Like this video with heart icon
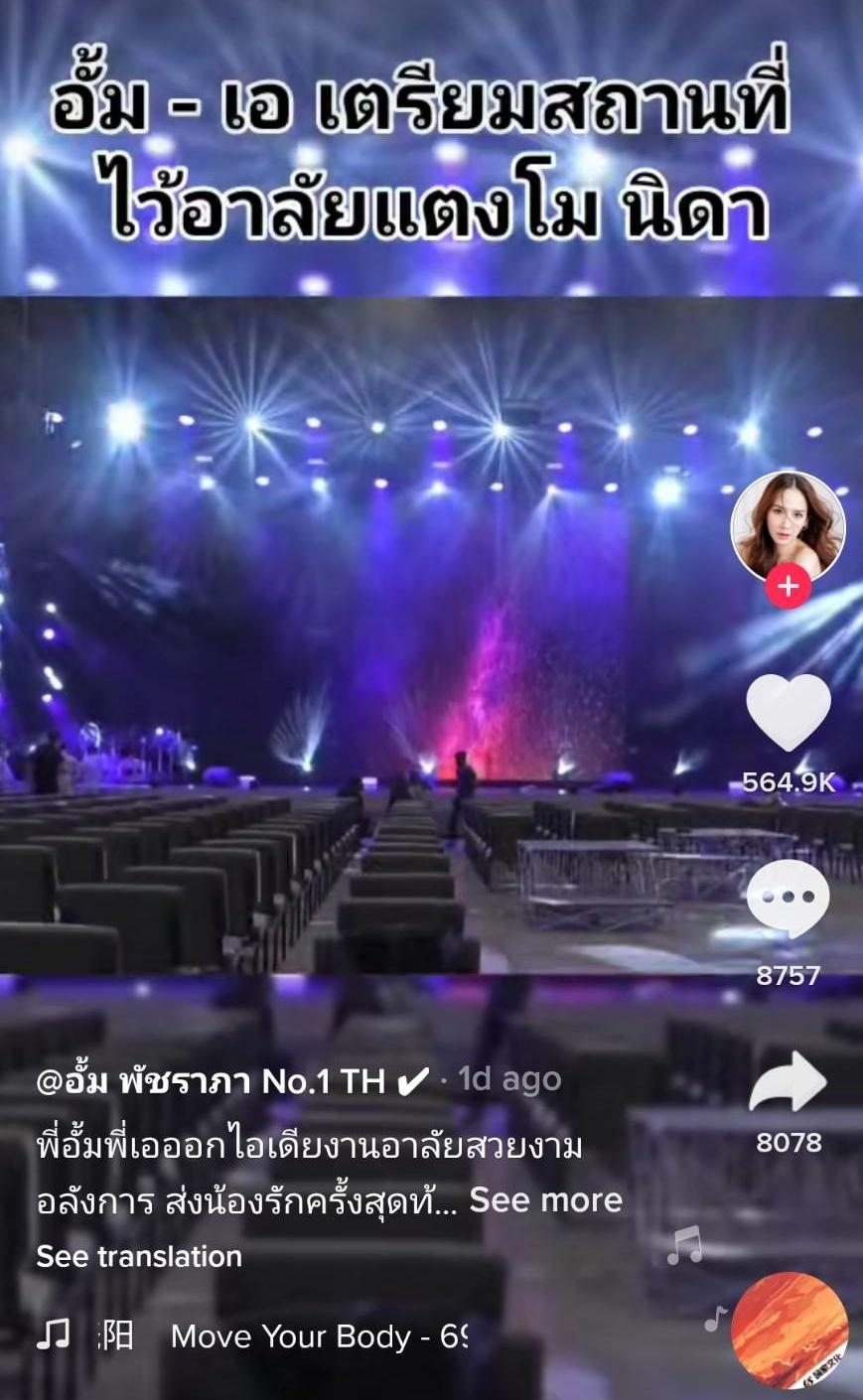 click(788, 712)
